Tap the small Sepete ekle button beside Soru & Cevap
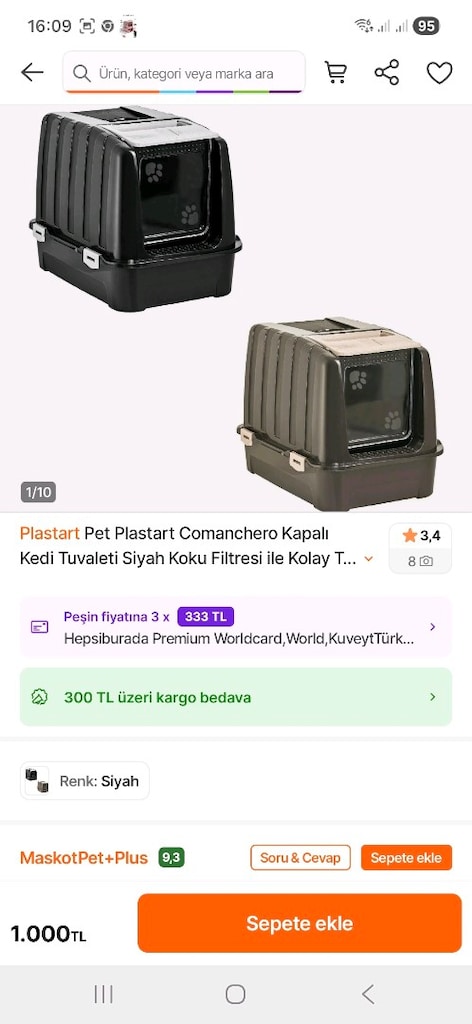Screen dimensions: 472x1024 (x=406, y=857)
